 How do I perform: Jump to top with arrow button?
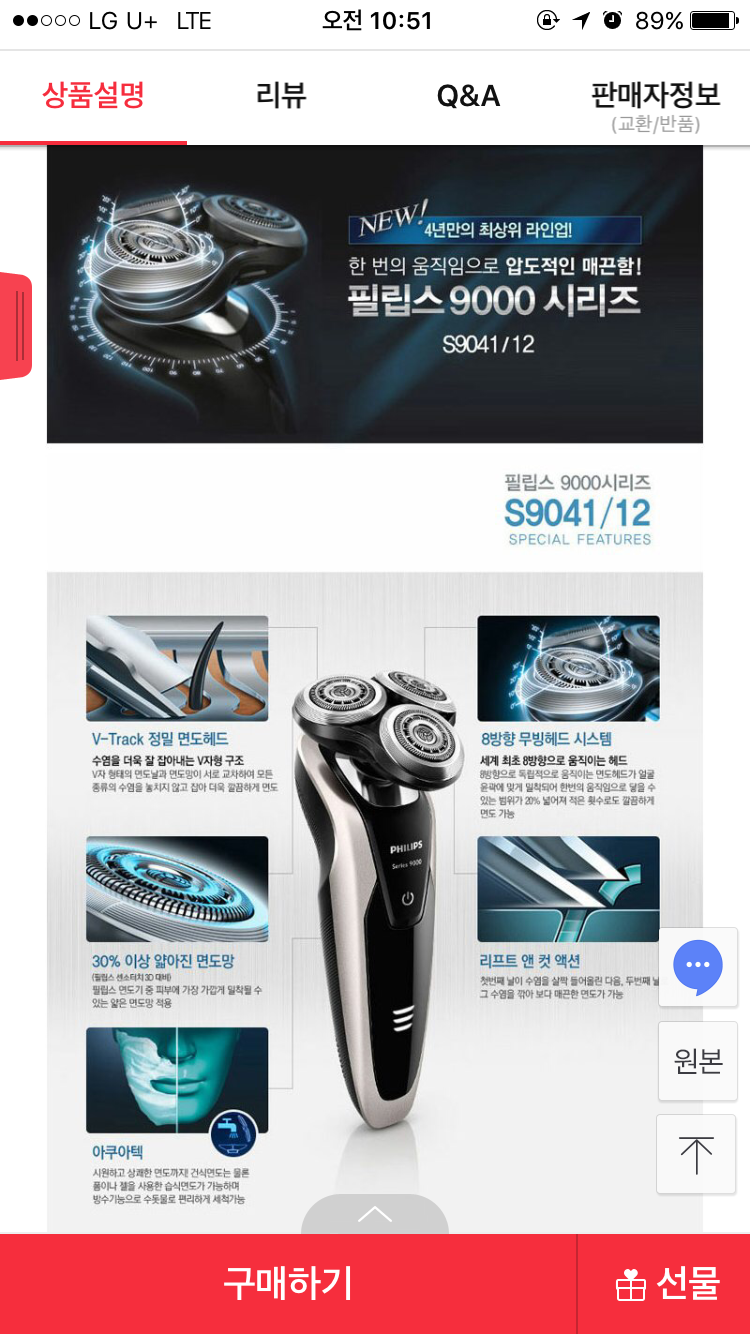(x=696, y=1155)
